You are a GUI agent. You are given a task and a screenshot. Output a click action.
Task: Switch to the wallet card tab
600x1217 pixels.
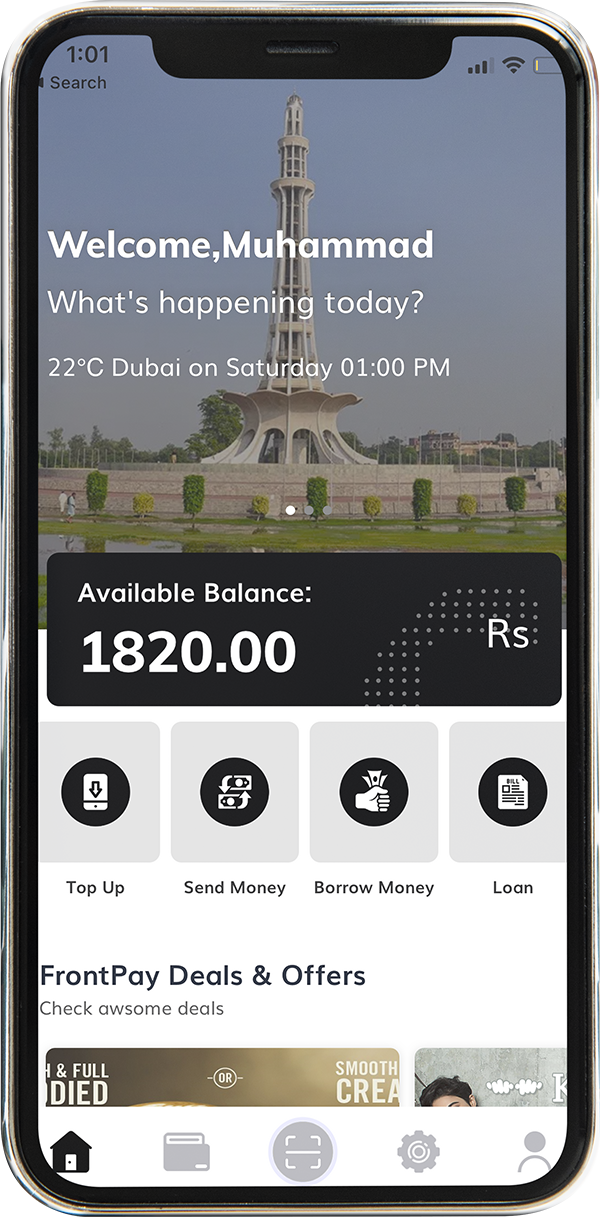point(187,1152)
